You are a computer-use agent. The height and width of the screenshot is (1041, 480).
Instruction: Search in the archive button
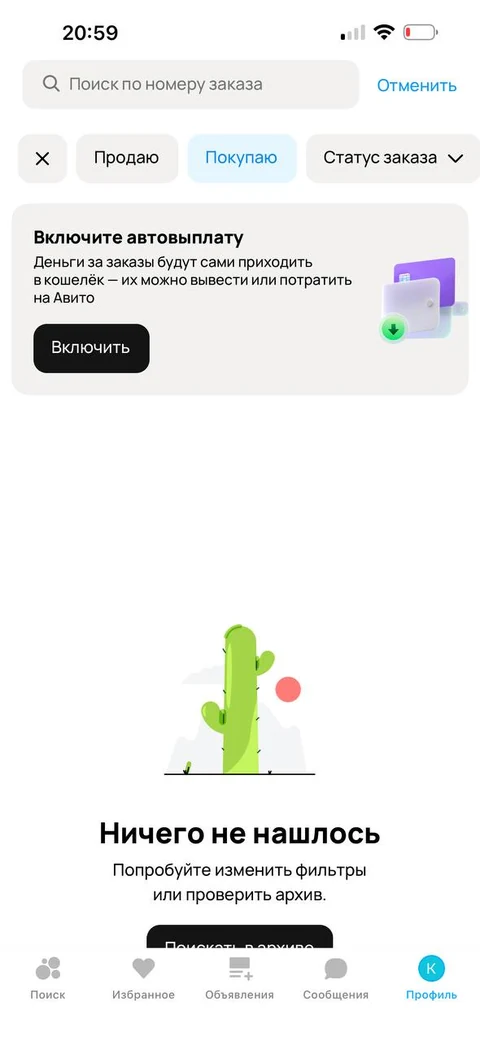coord(240,937)
